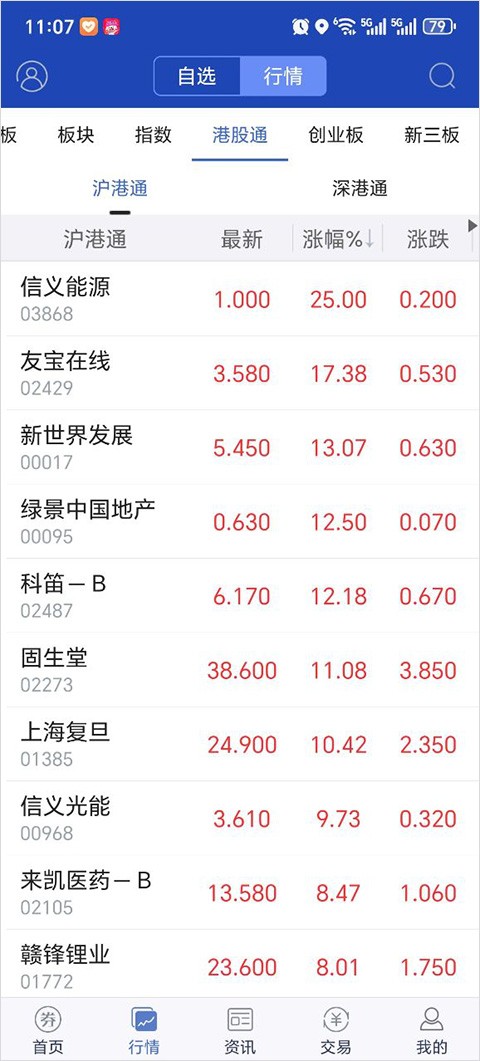Go to the 首页 bottom tab

coord(48,1029)
